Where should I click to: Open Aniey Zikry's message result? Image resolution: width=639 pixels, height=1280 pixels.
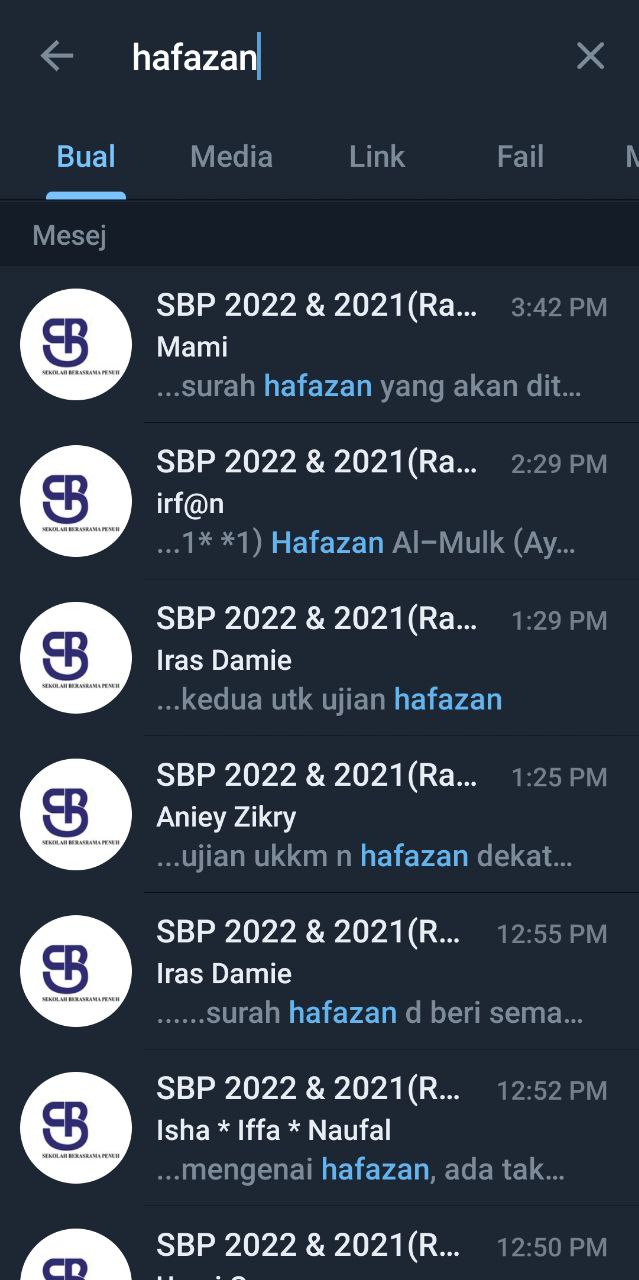[x=380, y=816]
